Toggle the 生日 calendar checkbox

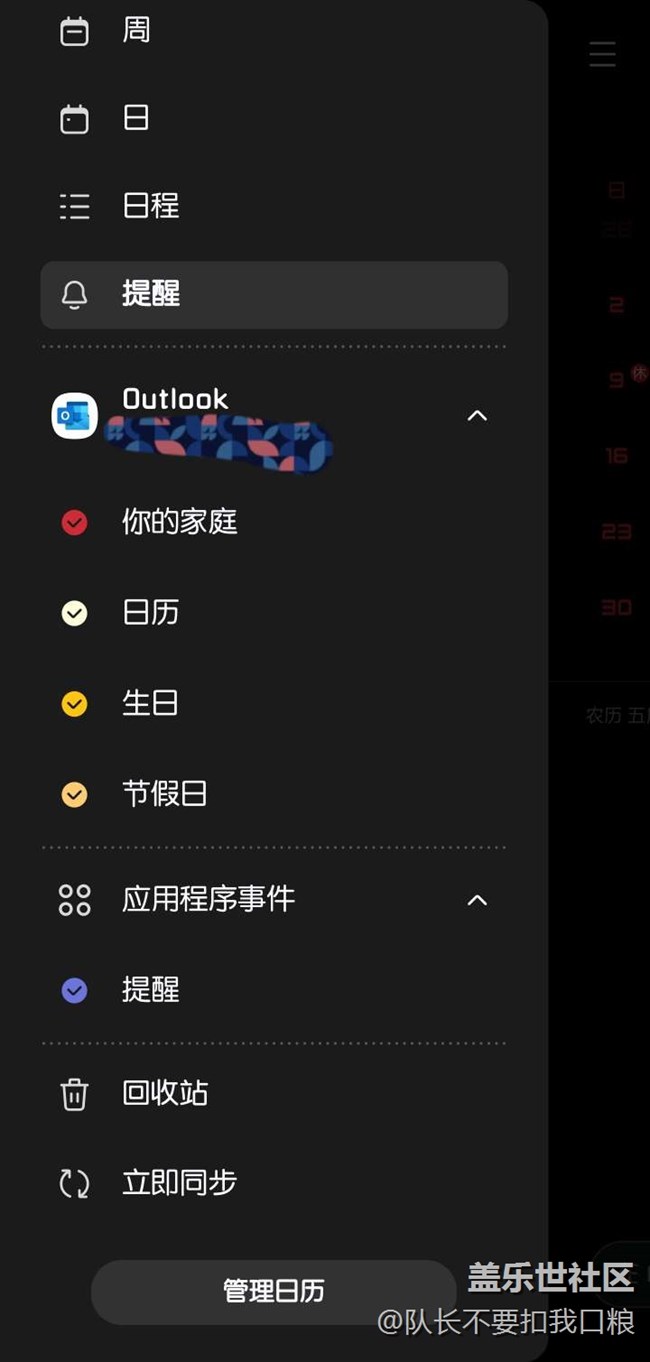coord(75,704)
